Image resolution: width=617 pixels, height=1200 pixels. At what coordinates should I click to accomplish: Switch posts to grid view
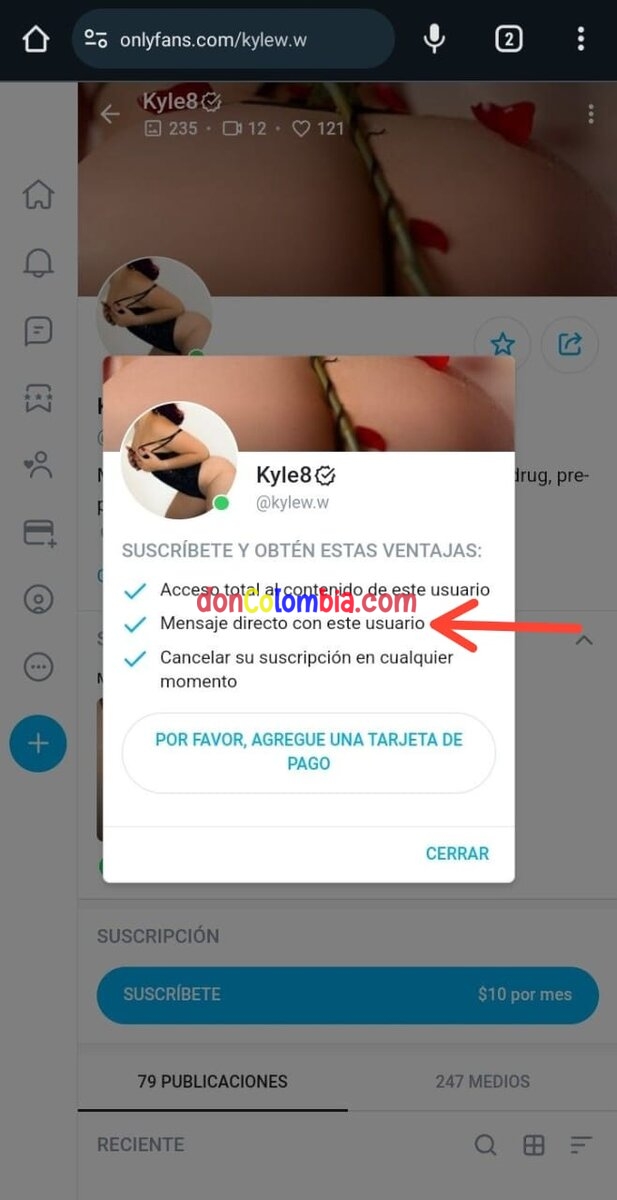534,1145
